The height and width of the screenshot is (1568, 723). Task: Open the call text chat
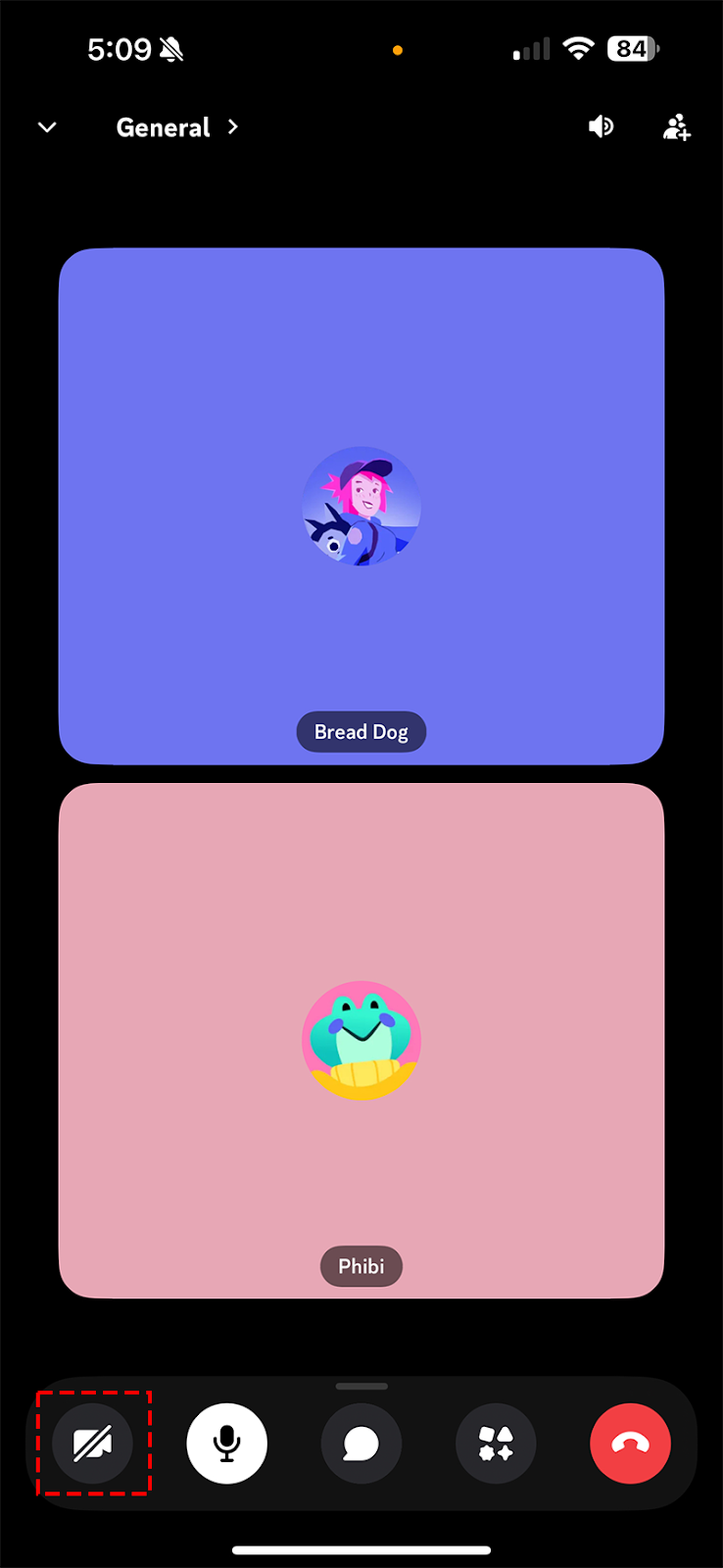click(361, 1444)
